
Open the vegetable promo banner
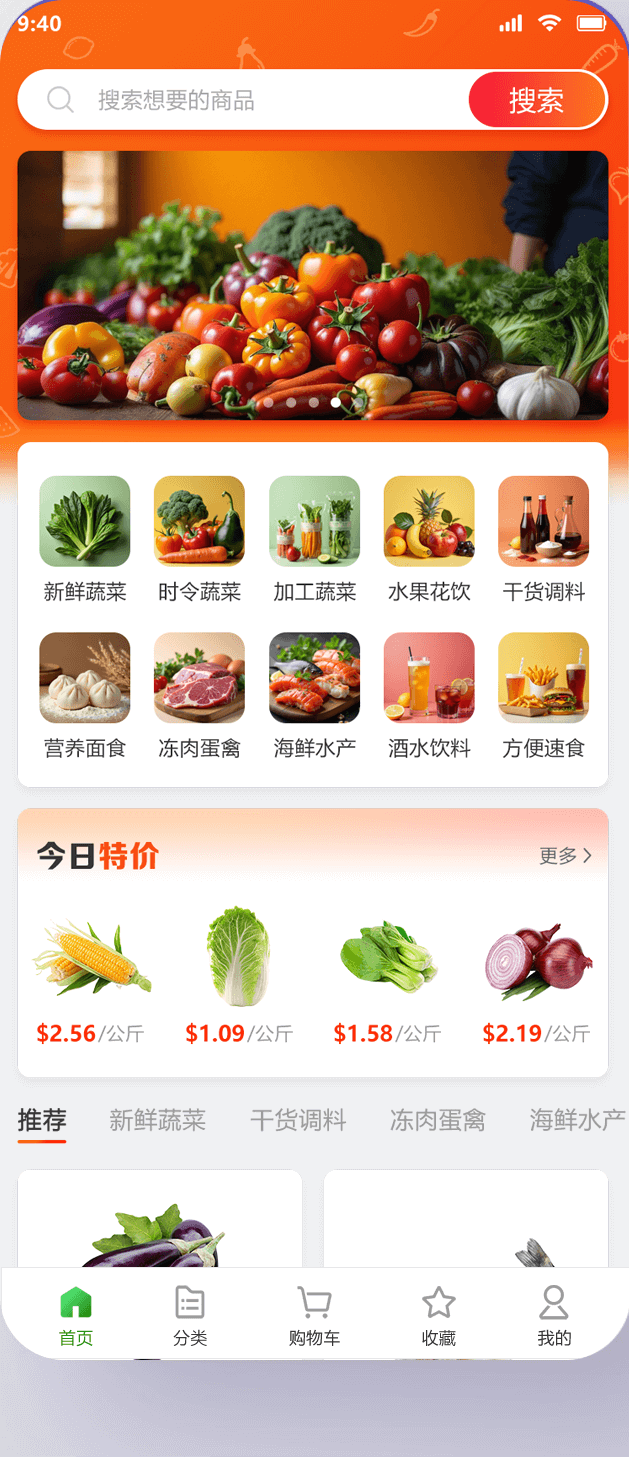[313, 285]
